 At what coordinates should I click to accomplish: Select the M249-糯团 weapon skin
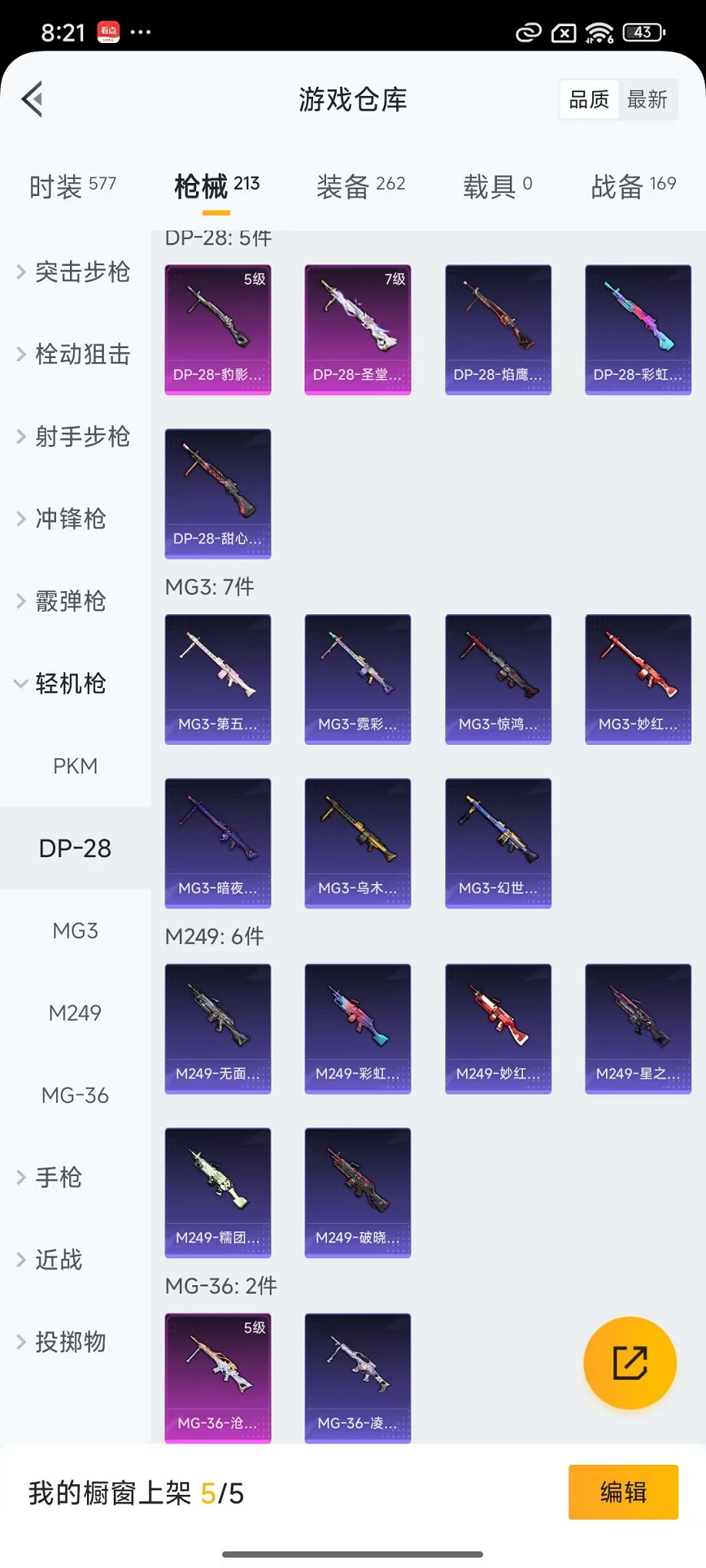(218, 1193)
